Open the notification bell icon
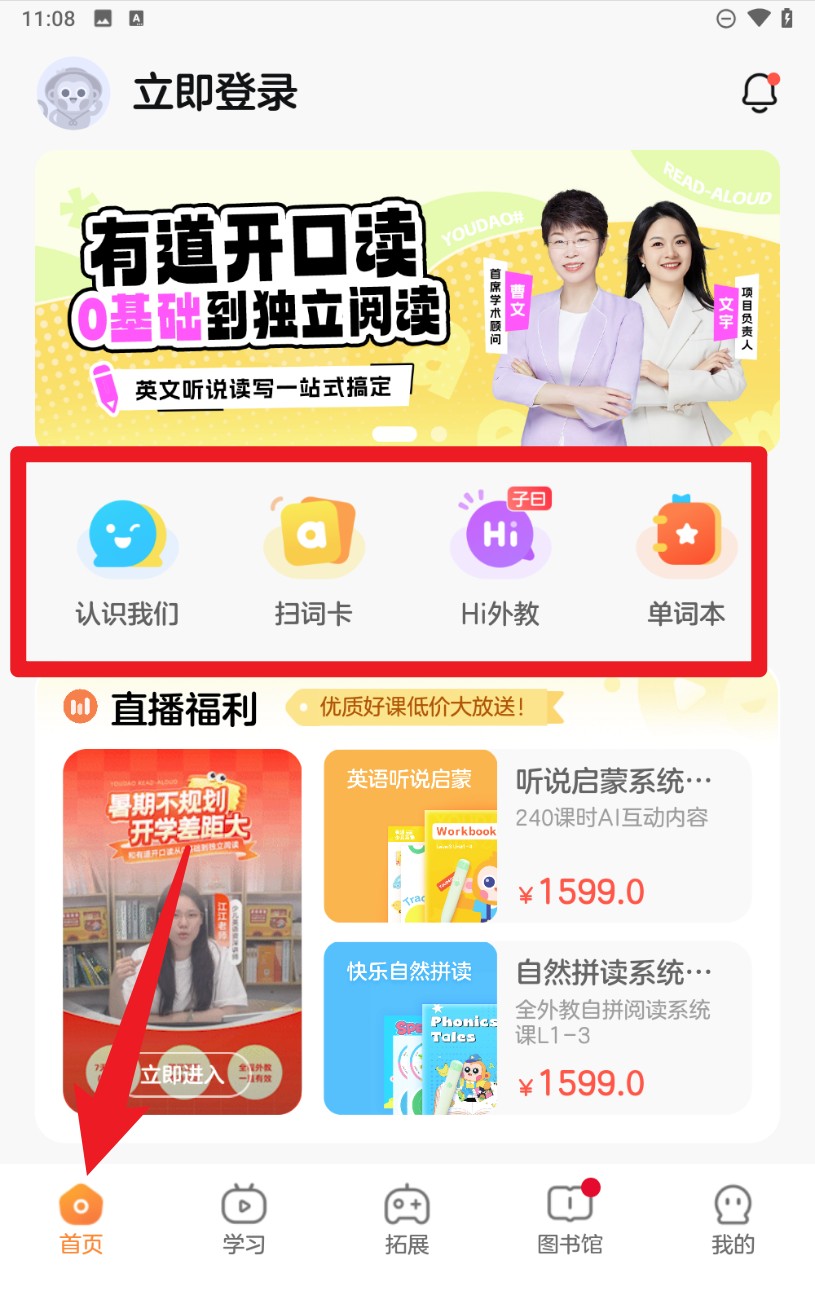 pos(760,91)
